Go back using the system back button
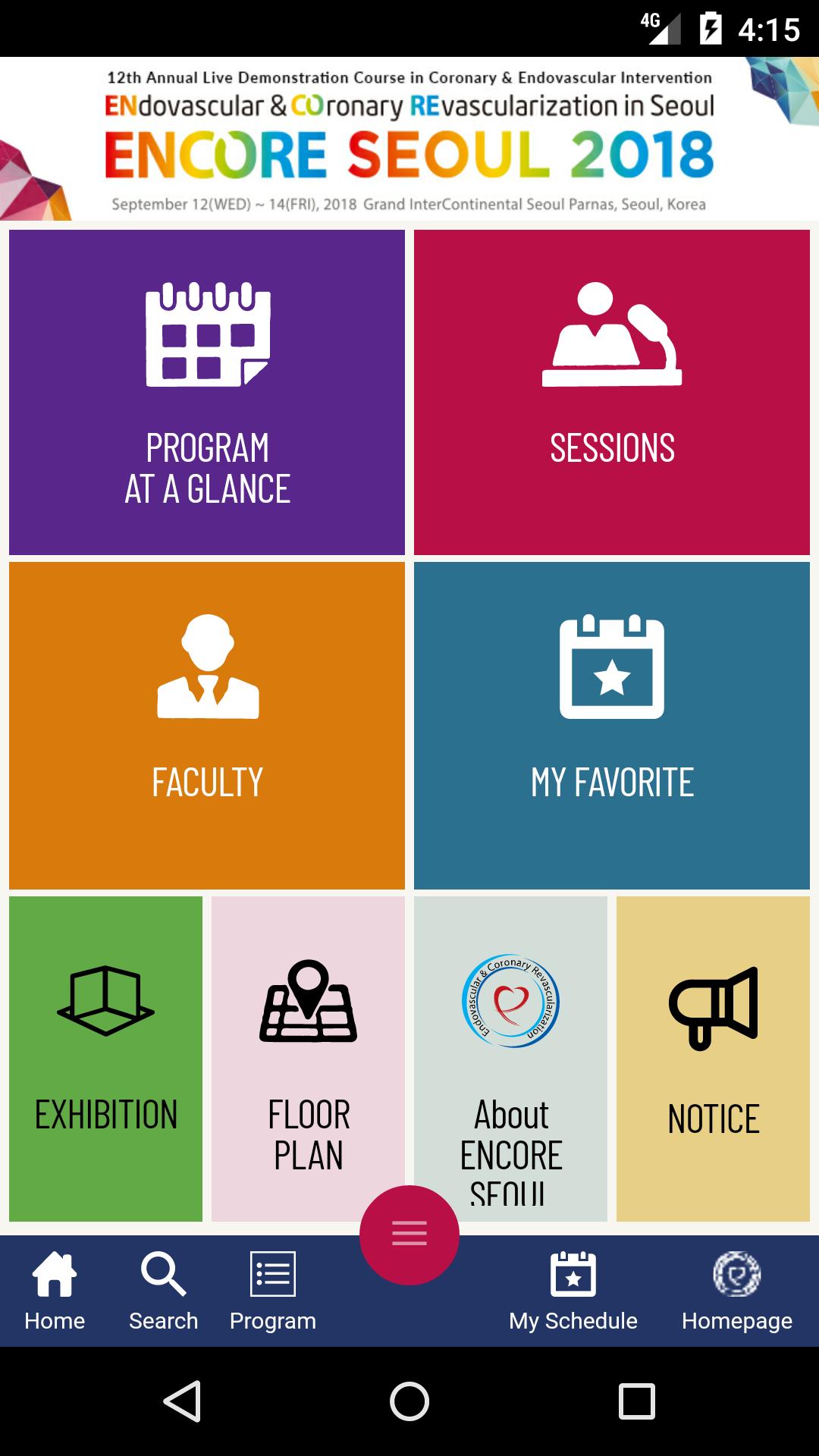Image resolution: width=819 pixels, height=1456 pixels. tap(182, 1401)
